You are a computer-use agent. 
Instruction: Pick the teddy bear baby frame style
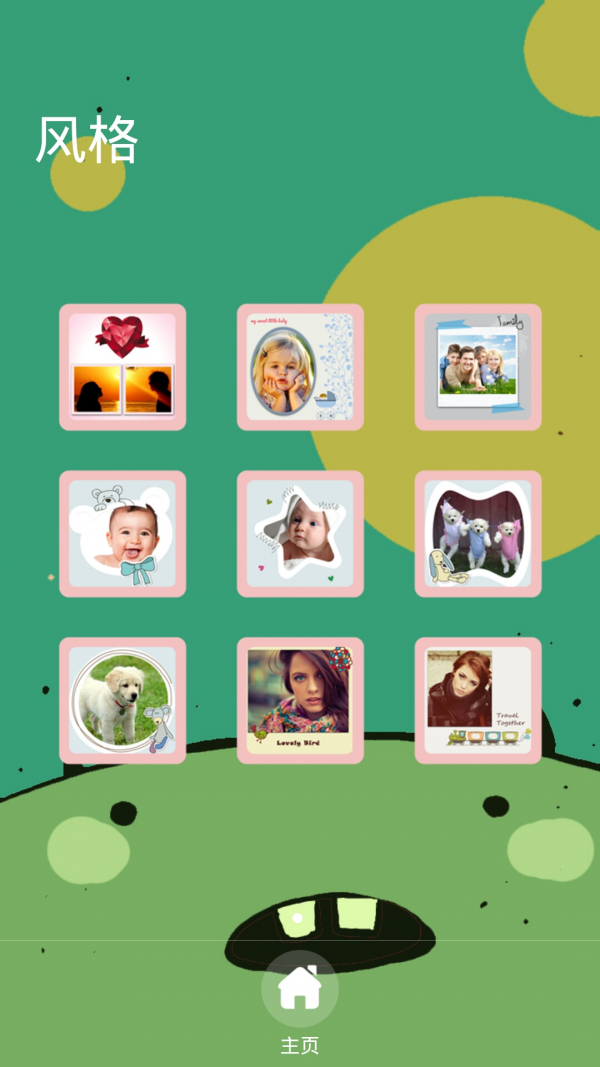tap(123, 534)
